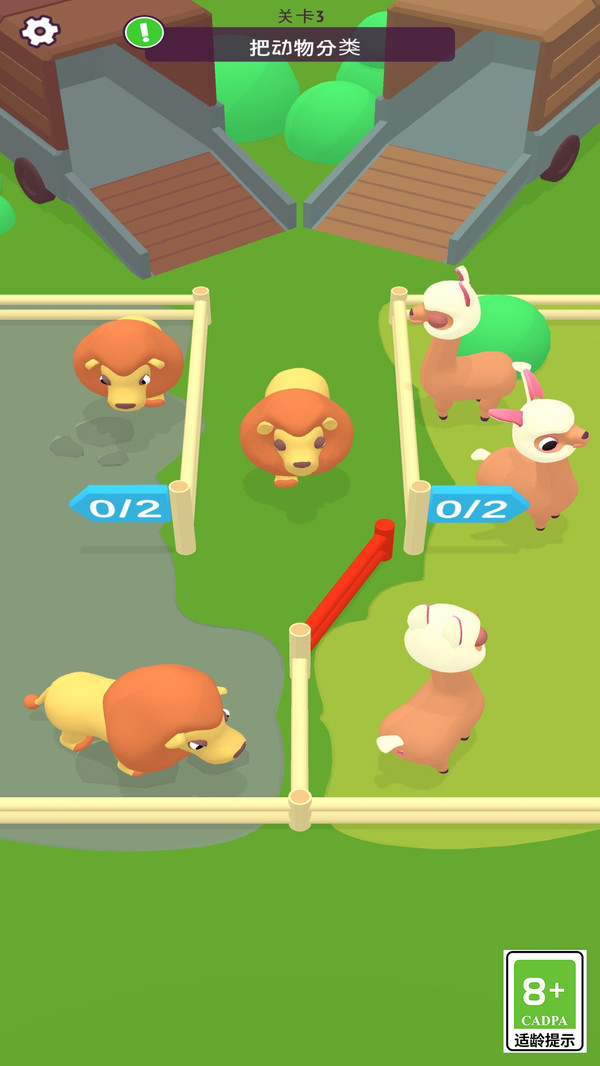Tap the red gate between the pens
The width and height of the screenshot is (600, 1066).
[x=347, y=583]
